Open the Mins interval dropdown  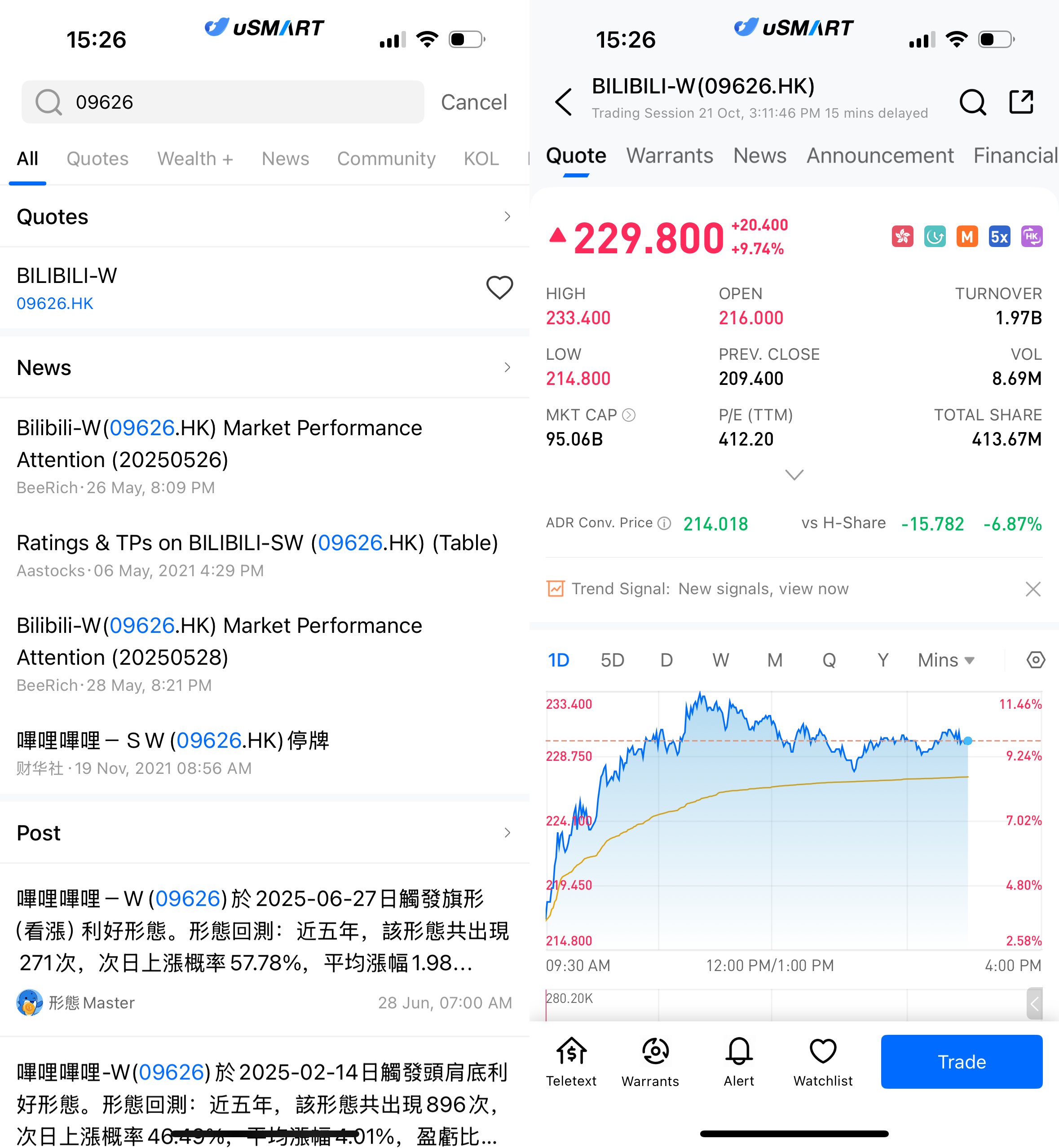(945, 660)
